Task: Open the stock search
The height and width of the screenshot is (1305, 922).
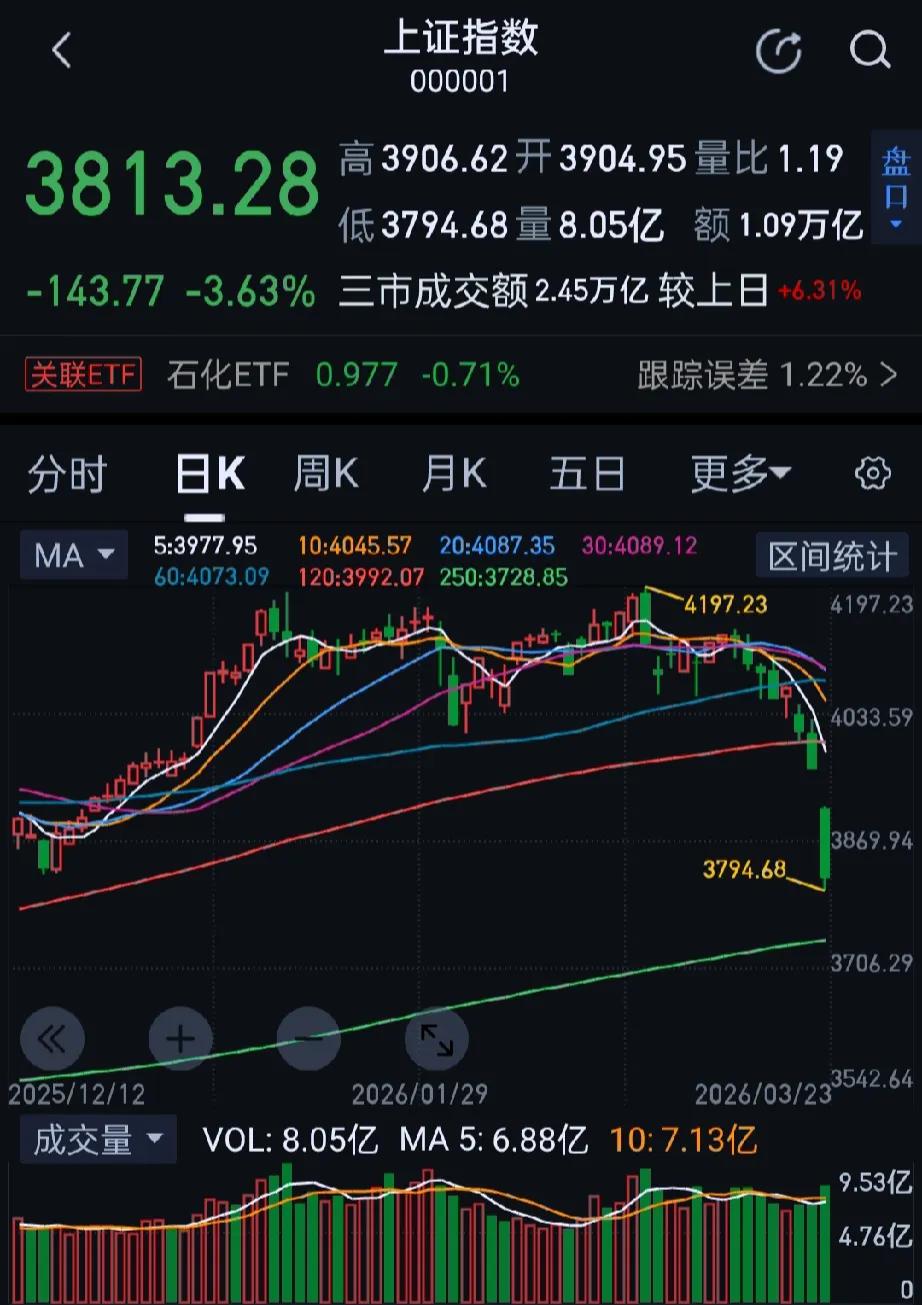Action: pyautogui.click(x=868, y=51)
